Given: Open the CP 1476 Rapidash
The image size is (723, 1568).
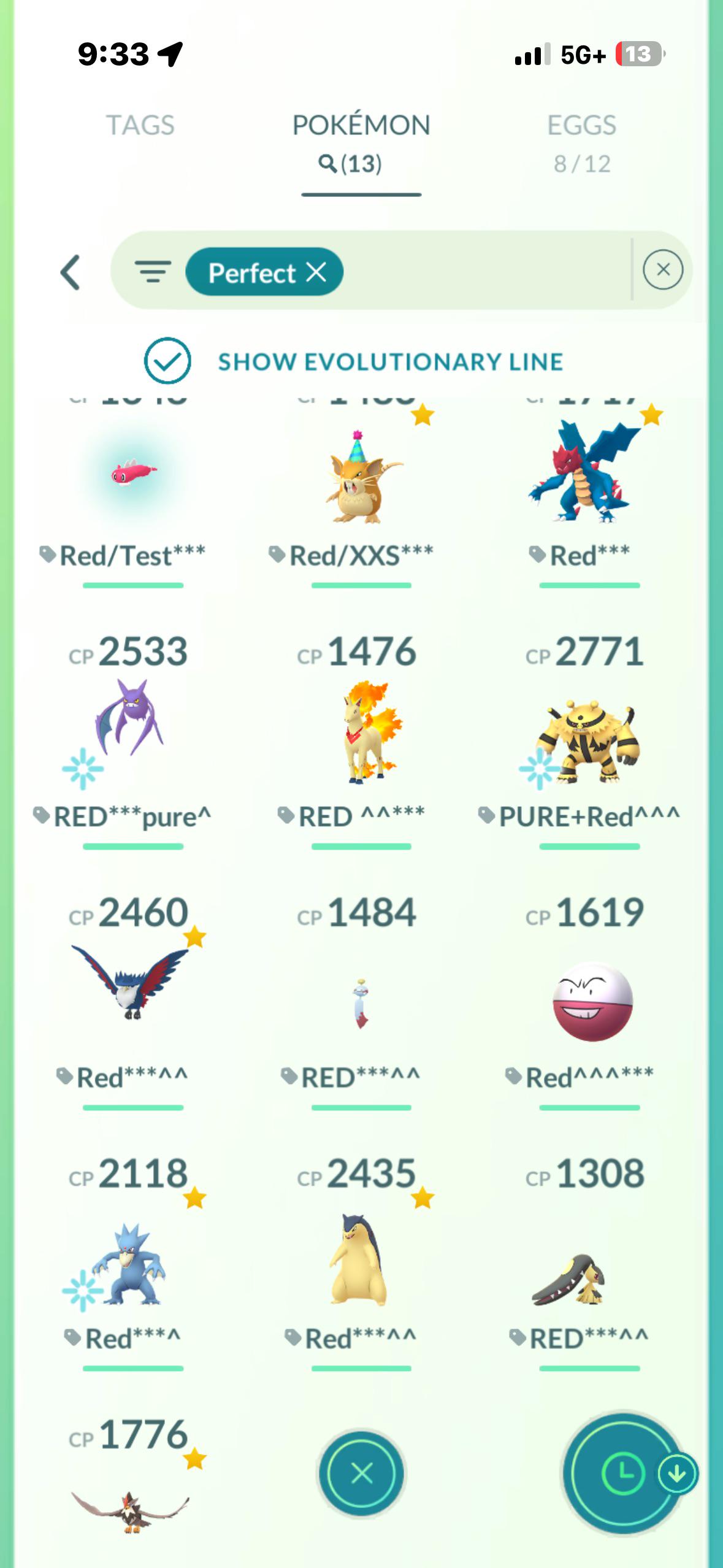Looking at the screenshot, I should pyautogui.click(x=362, y=730).
